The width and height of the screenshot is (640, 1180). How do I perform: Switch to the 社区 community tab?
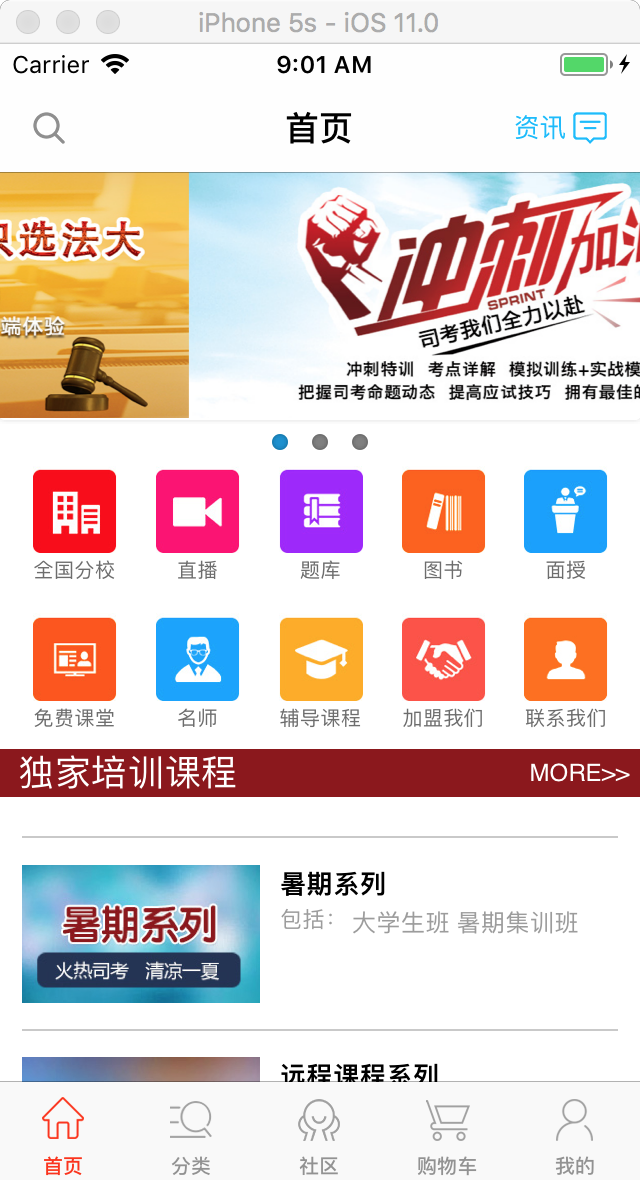(319, 1135)
